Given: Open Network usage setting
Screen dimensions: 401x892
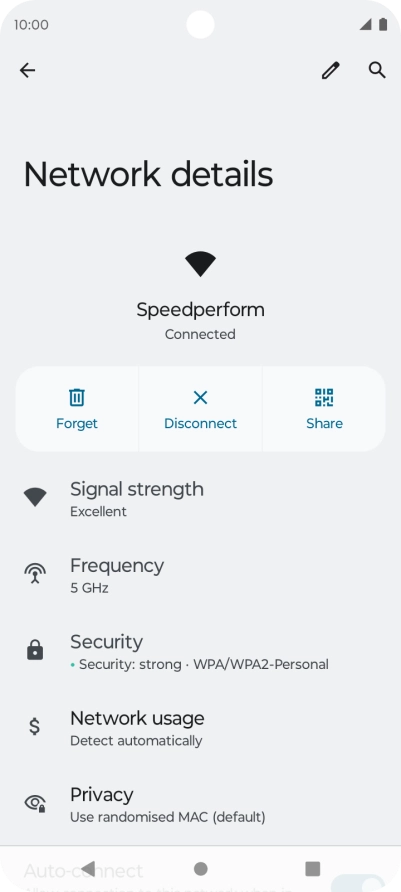Looking at the screenshot, I should (200, 726).
